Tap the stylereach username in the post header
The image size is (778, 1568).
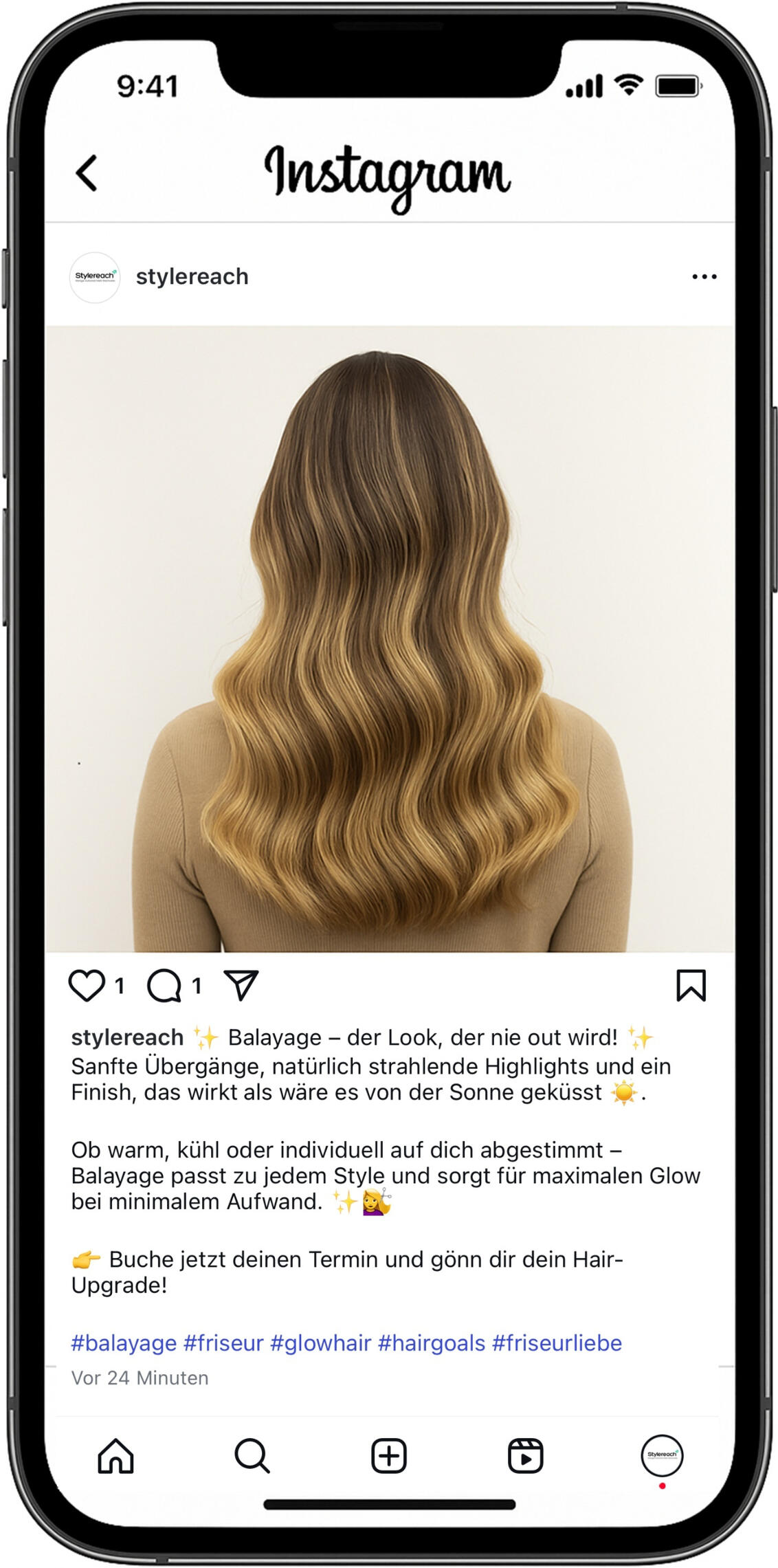click(x=192, y=277)
